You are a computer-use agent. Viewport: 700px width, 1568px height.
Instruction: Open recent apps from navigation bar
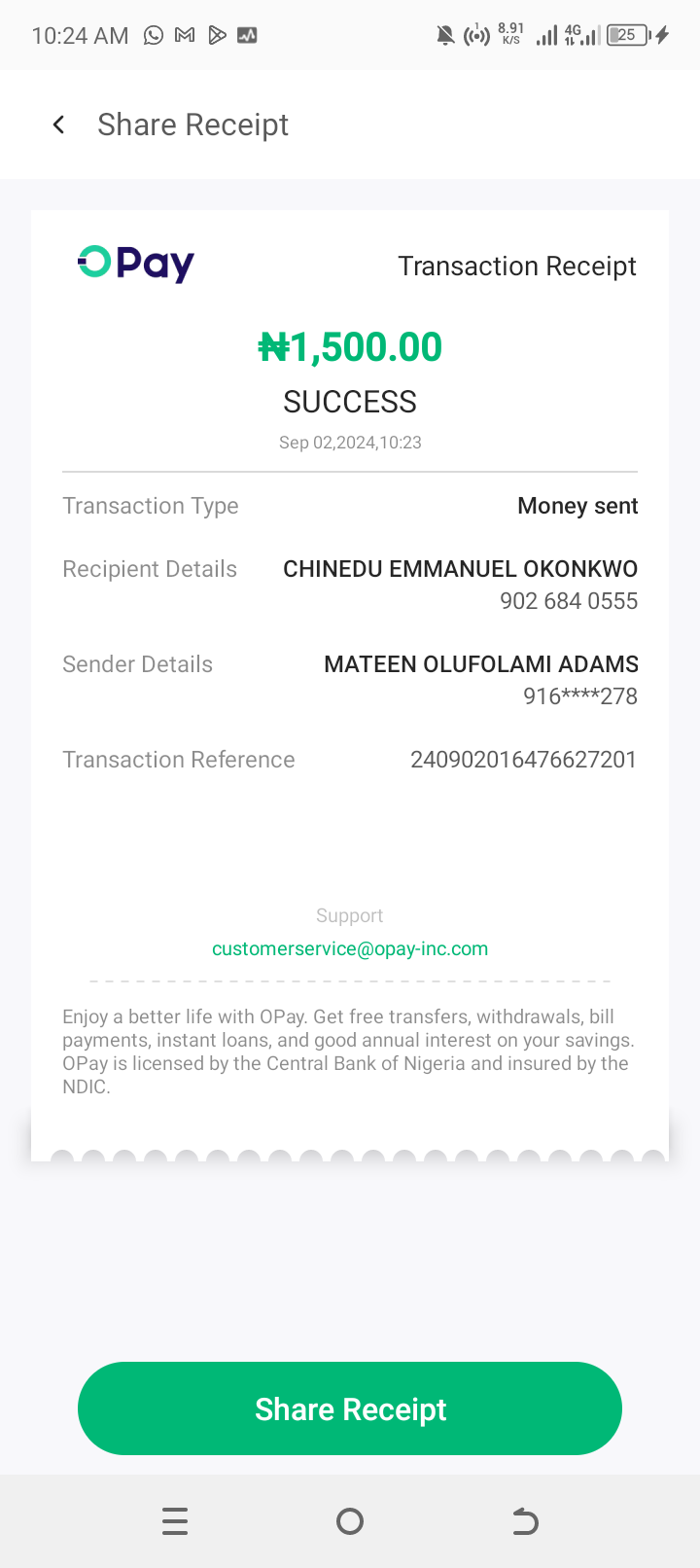175,1521
